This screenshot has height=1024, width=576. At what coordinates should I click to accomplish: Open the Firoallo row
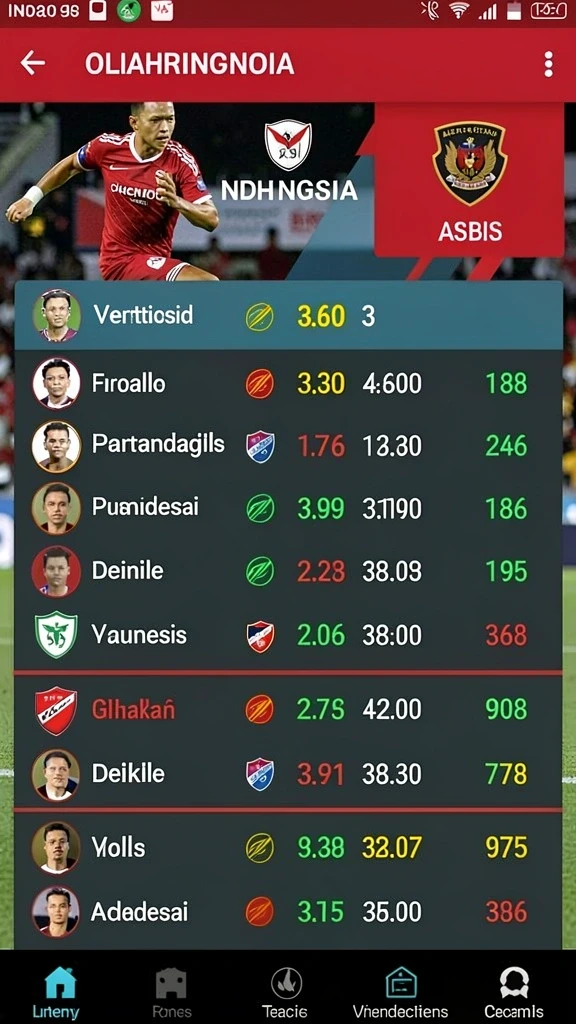point(288,383)
